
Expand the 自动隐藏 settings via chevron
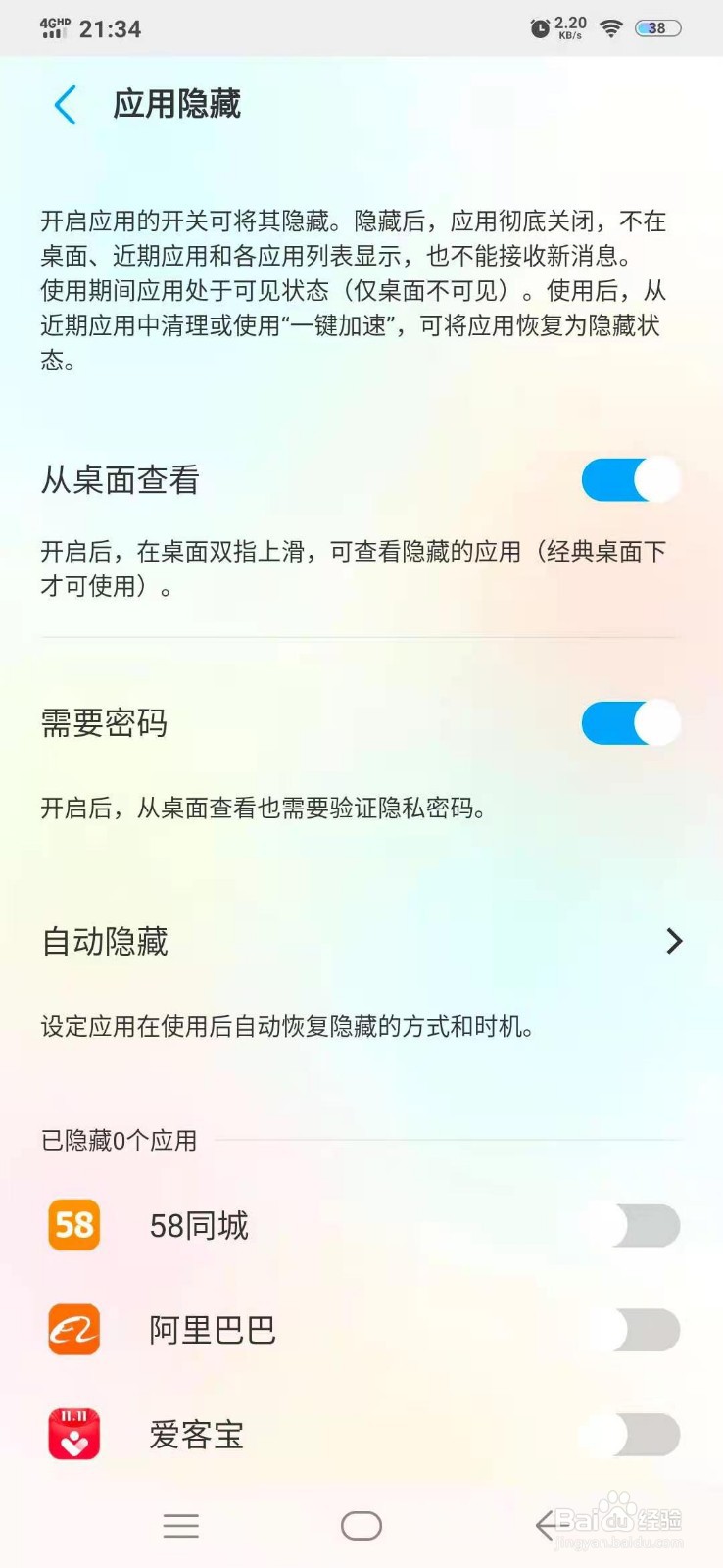pyautogui.click(x=674, y=941)
